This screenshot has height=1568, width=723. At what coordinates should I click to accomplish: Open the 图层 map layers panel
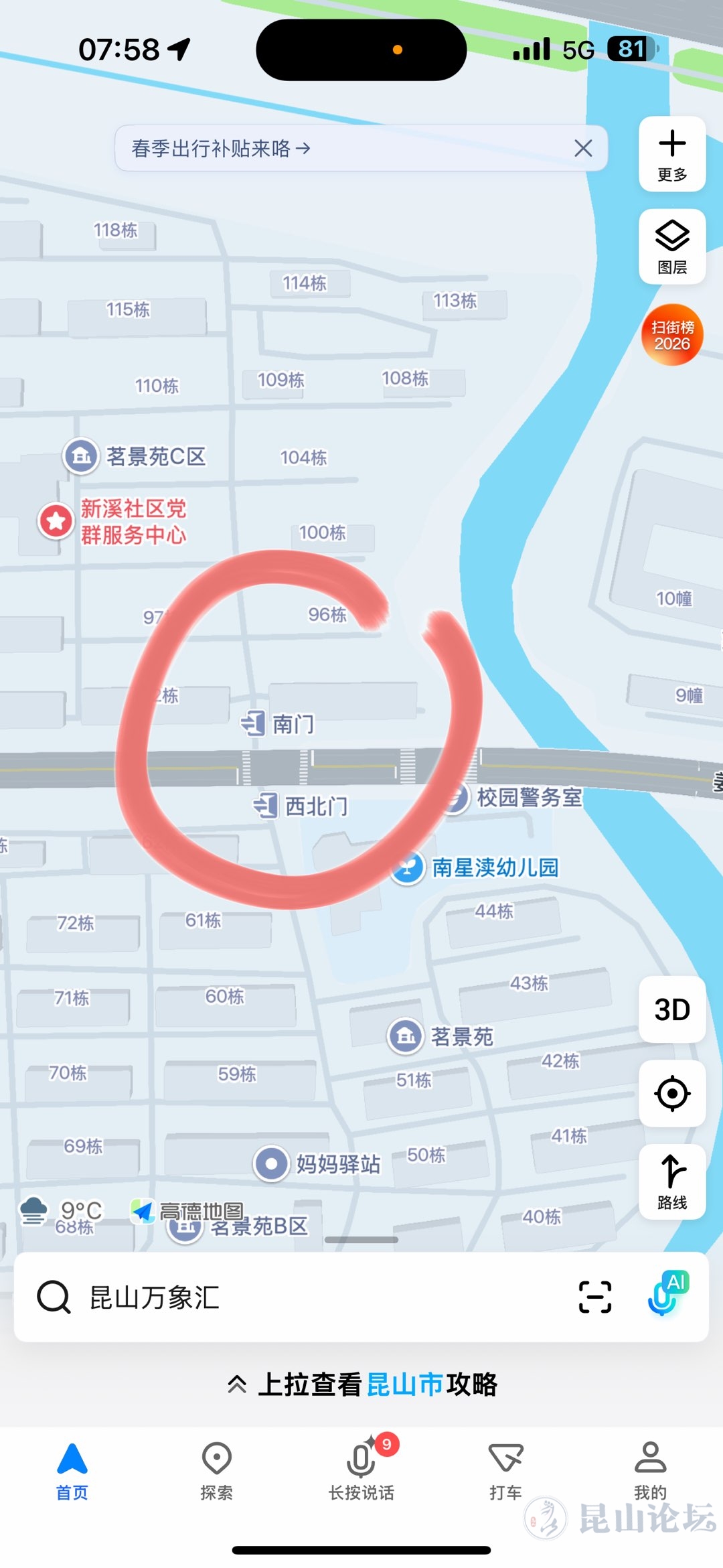pyautogui.click(x=671, y=246)
